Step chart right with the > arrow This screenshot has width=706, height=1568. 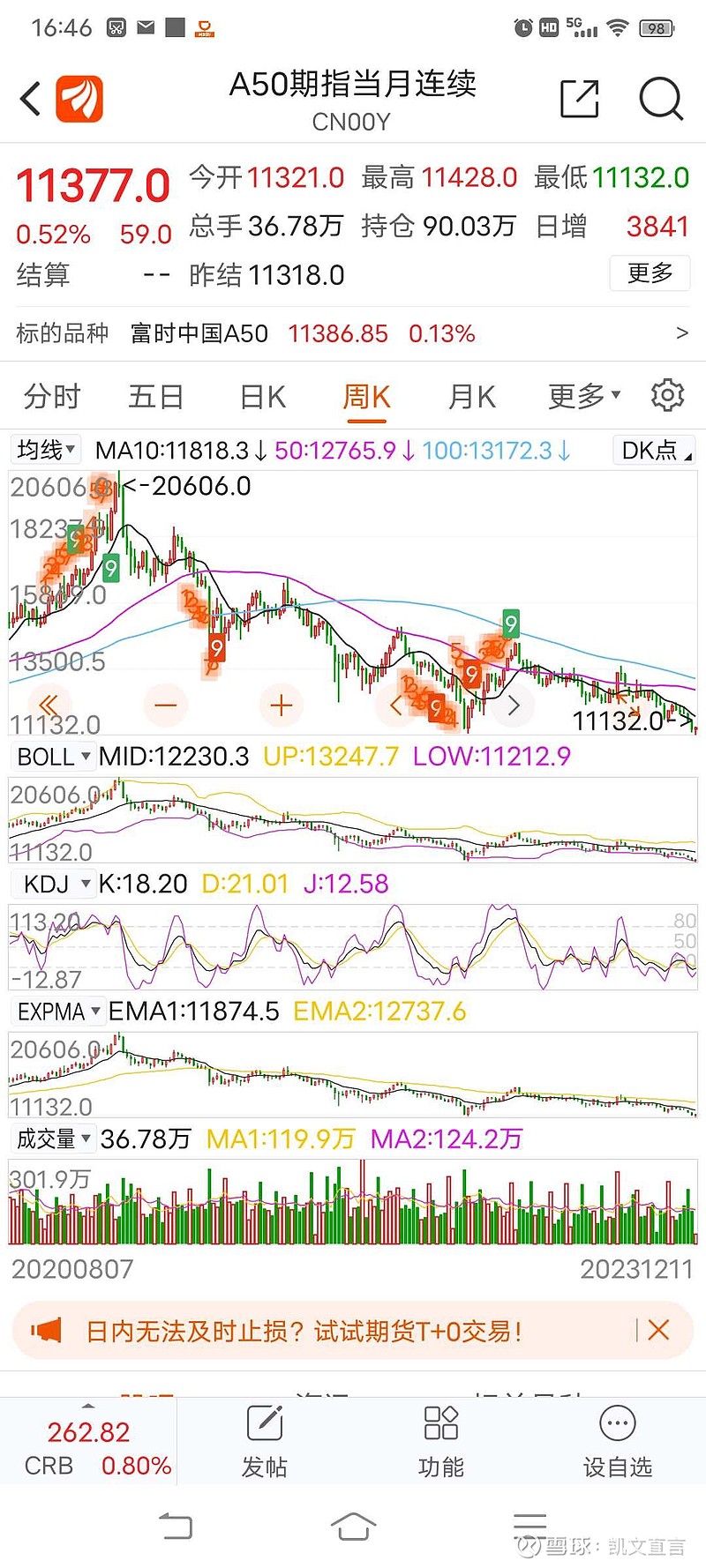(x=513, y=705)
